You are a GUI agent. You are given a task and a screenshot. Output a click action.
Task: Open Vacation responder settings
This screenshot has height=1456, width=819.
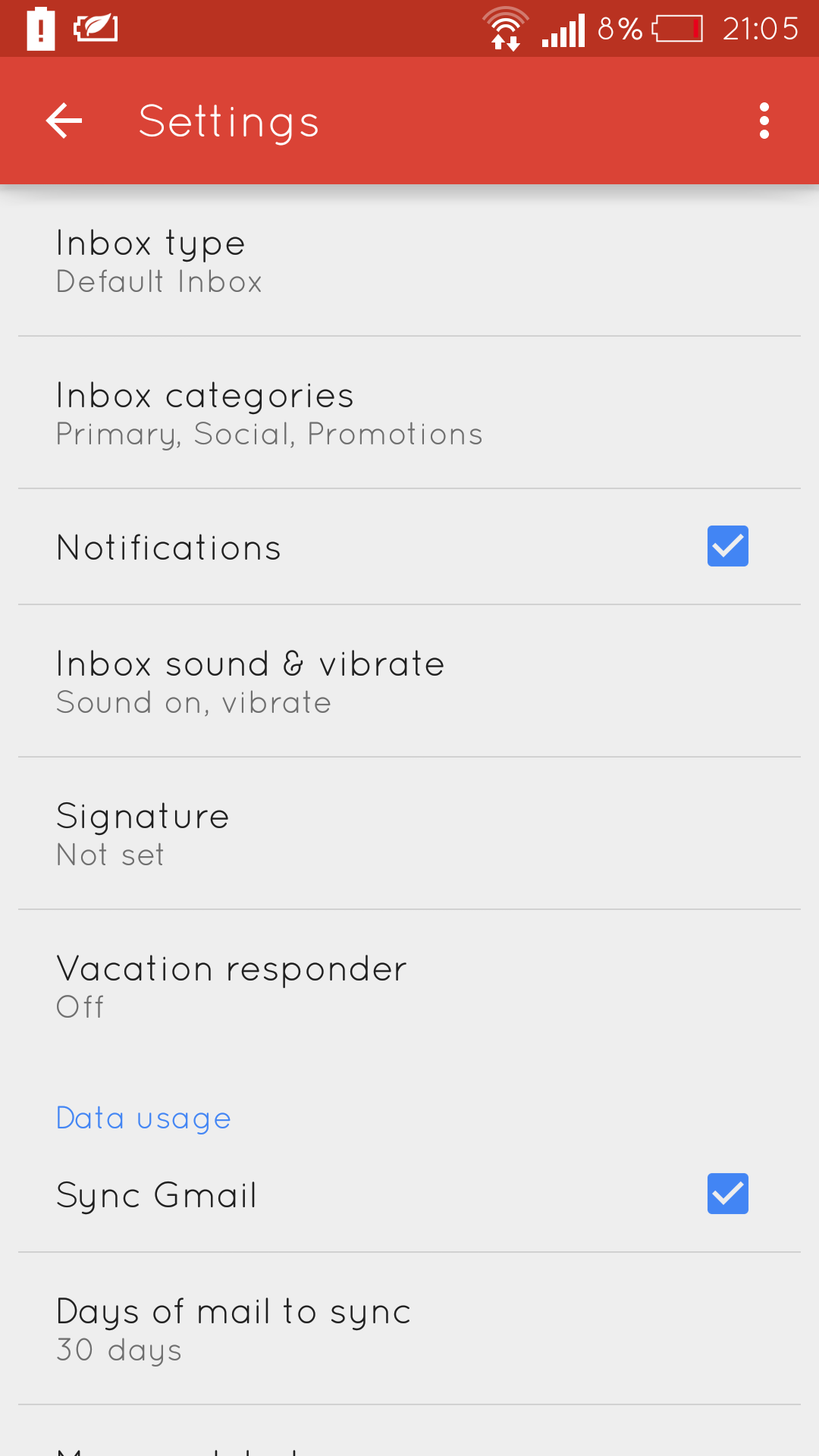(x=409, y=986)
